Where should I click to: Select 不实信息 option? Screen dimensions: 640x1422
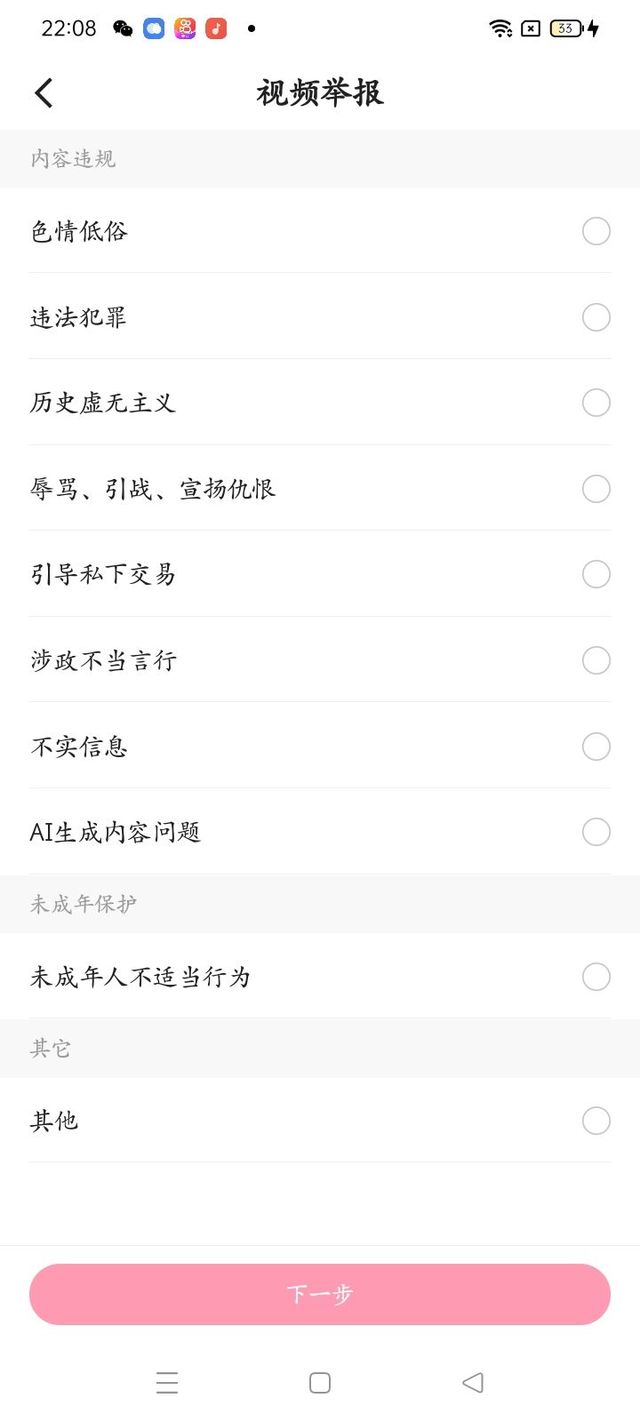[x=320, y=746]
